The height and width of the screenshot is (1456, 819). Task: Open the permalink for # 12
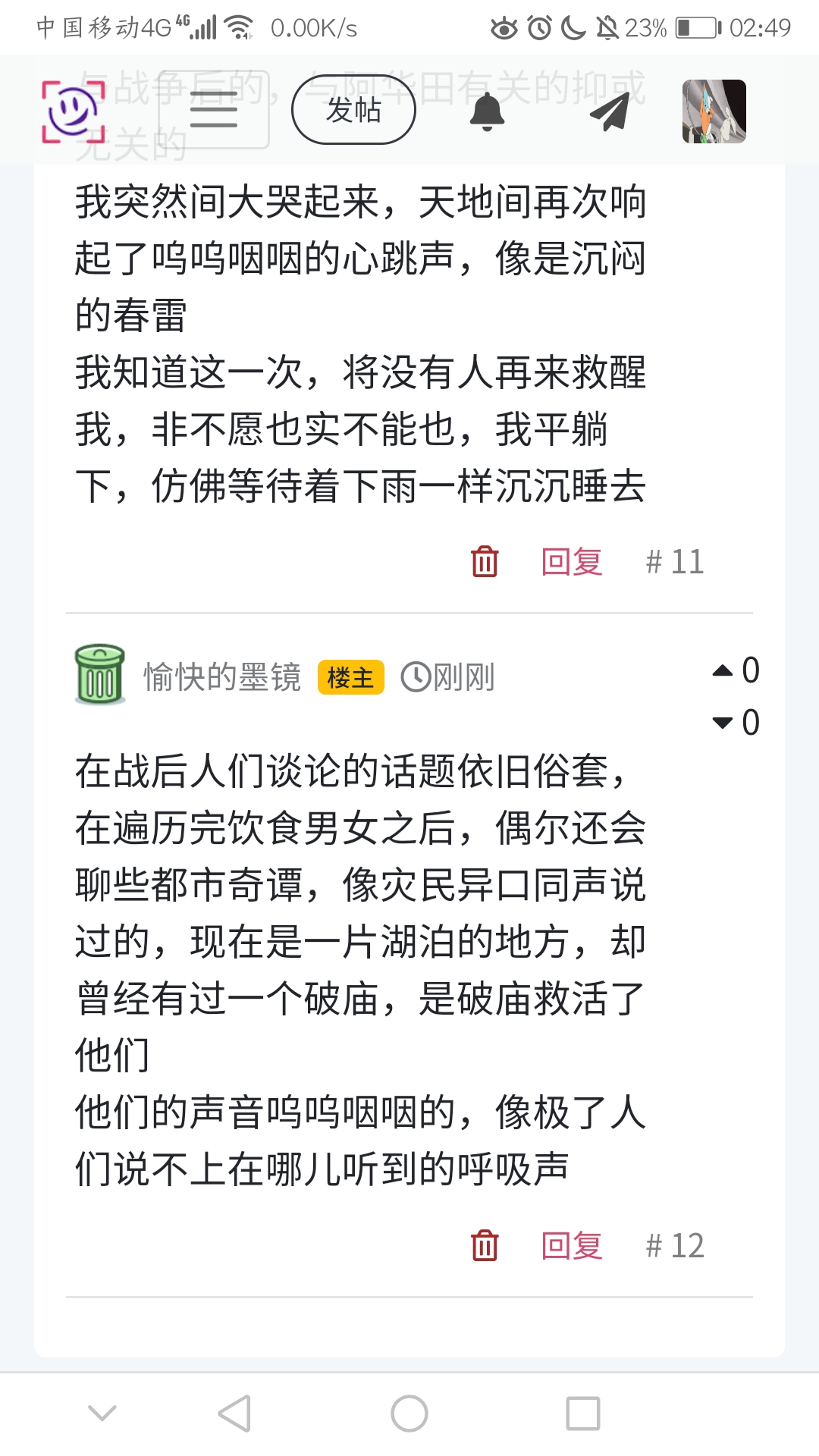pyautogui.click(x=674, y=1246)
